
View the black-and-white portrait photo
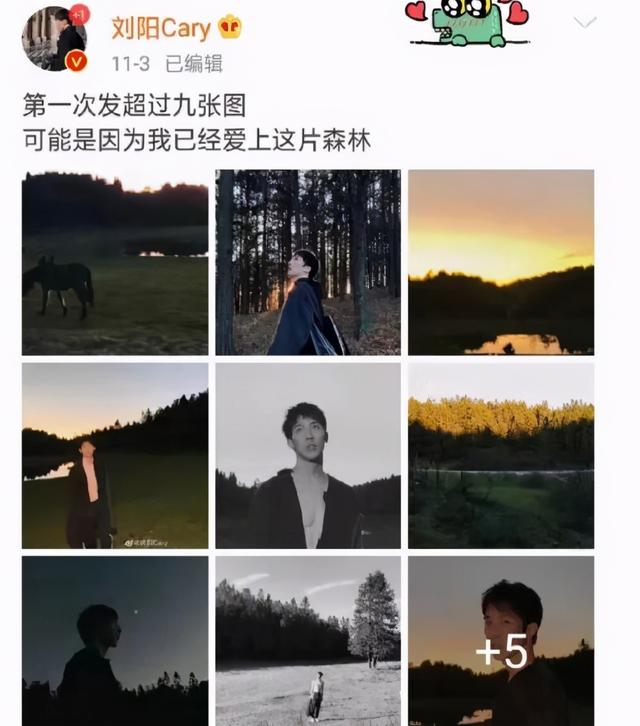(x=308, y=455)
